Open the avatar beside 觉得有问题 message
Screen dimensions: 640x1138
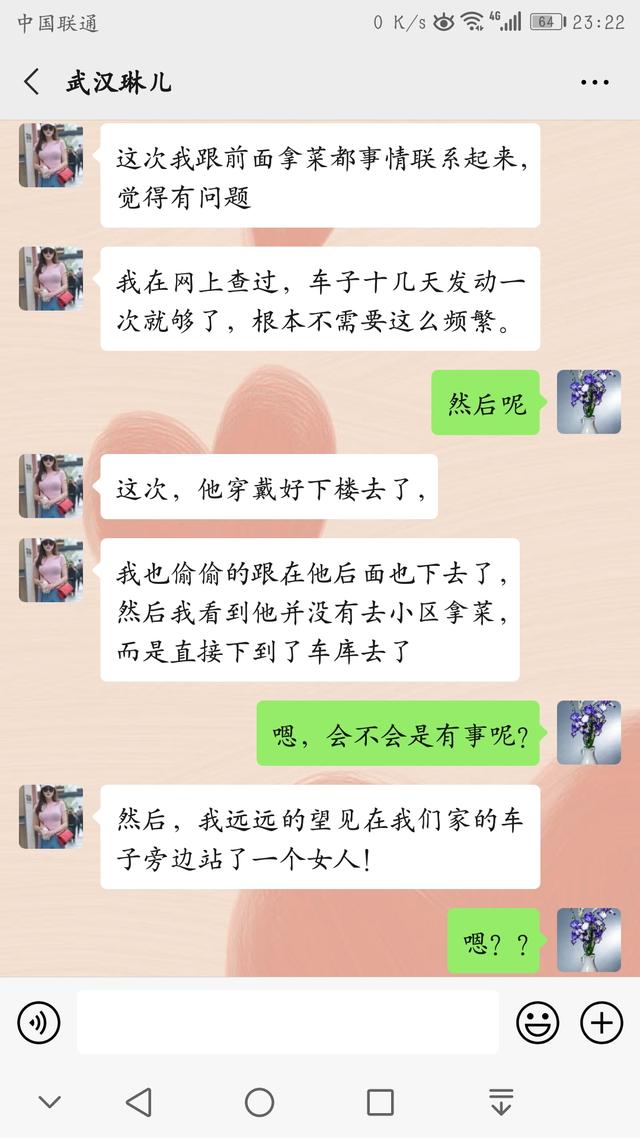(50, 155)
